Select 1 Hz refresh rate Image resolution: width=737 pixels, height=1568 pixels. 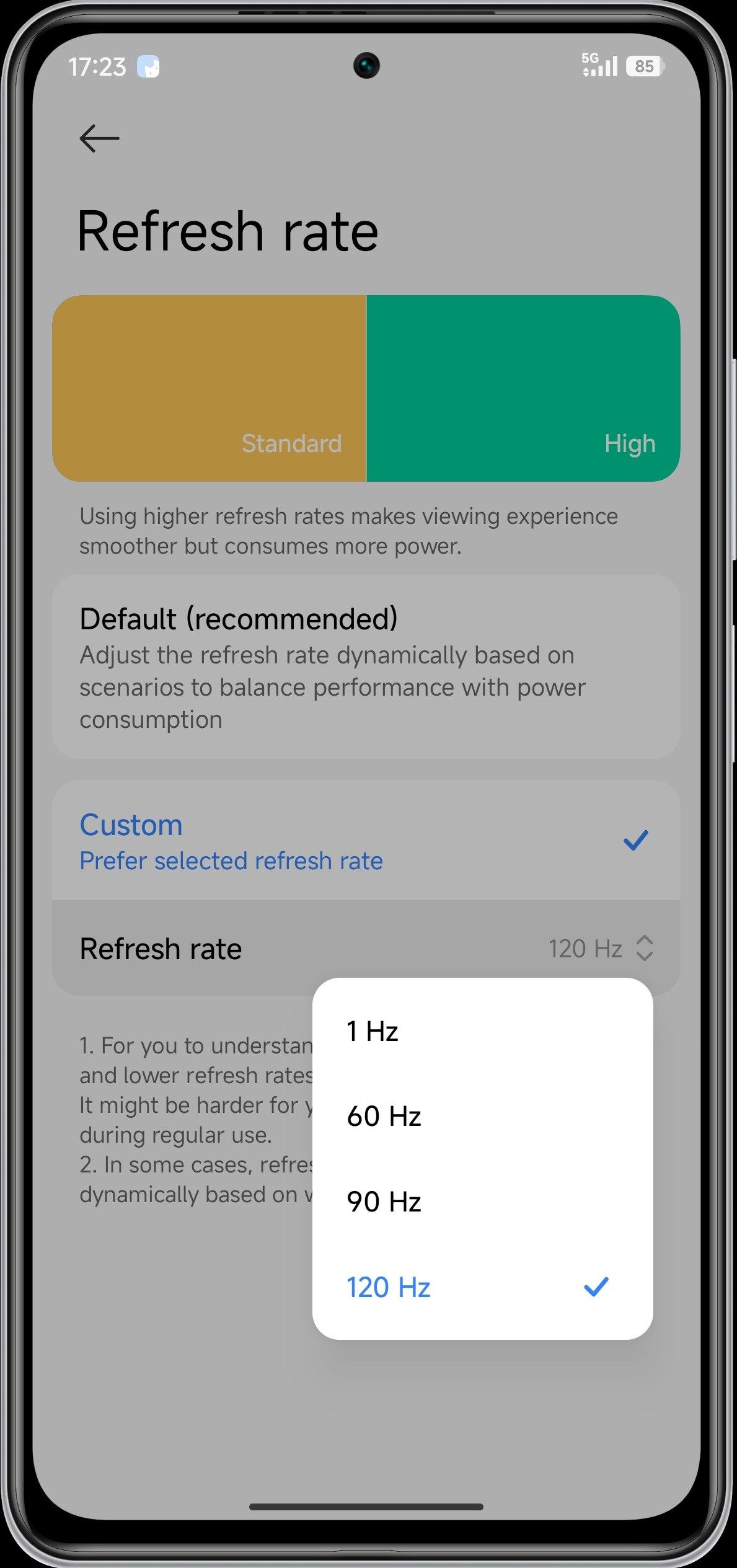482,1031
